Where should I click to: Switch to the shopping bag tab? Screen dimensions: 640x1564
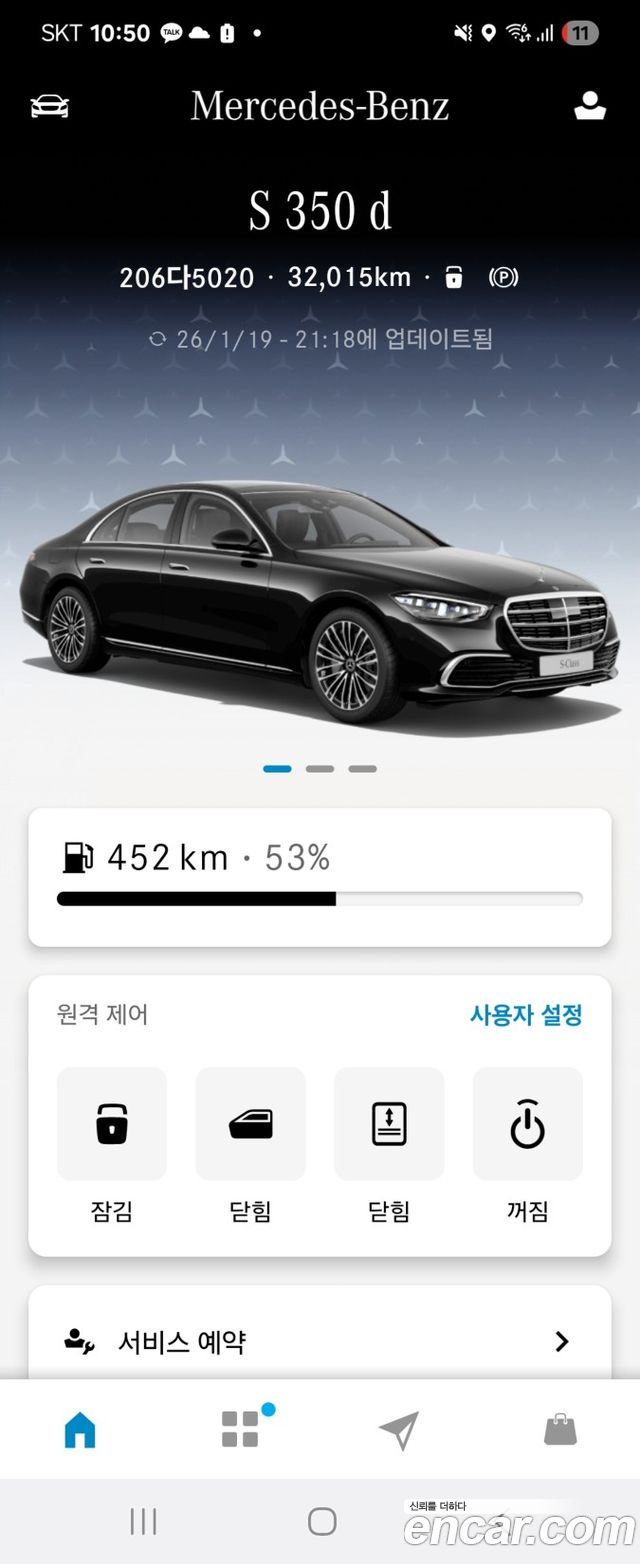(x=560, y=1430)
